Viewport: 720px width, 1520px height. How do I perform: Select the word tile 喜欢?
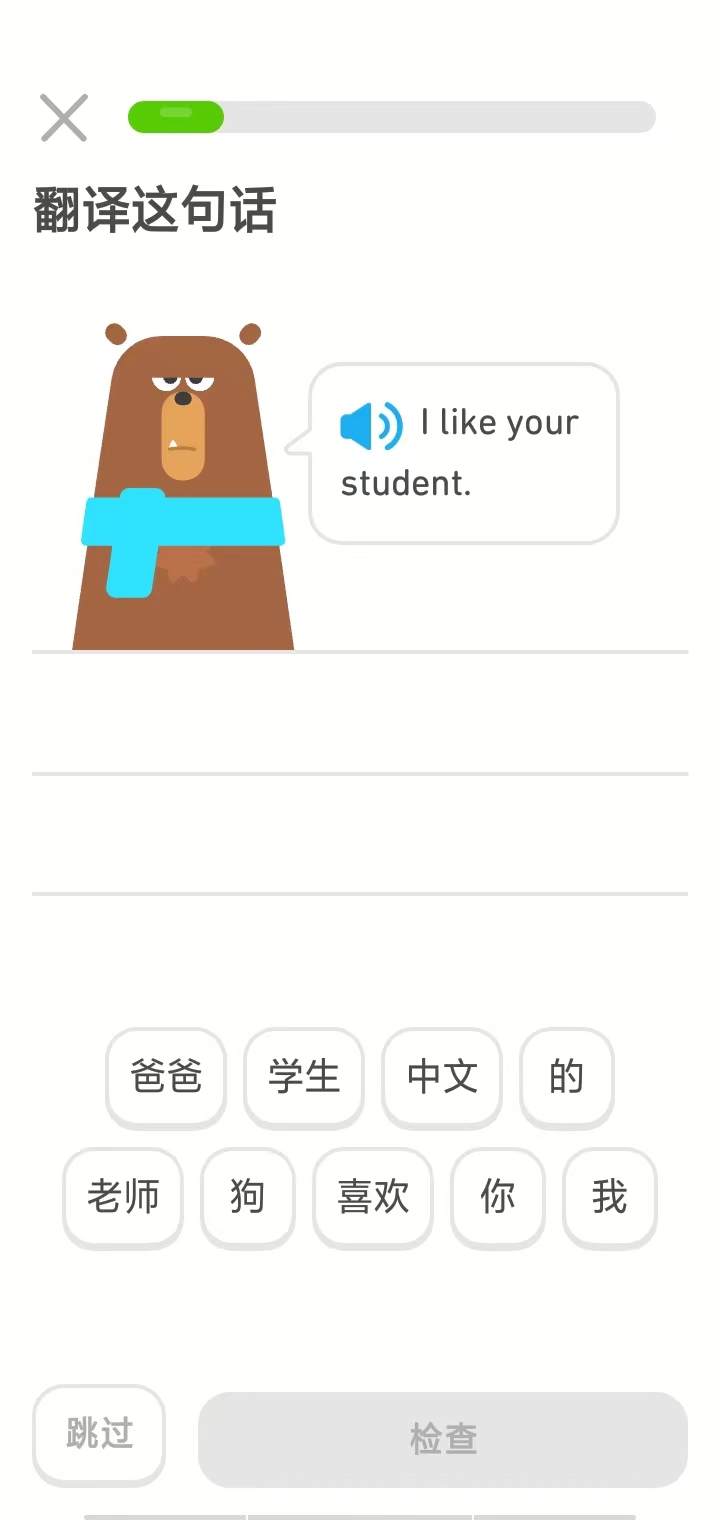click(372, 1197)
